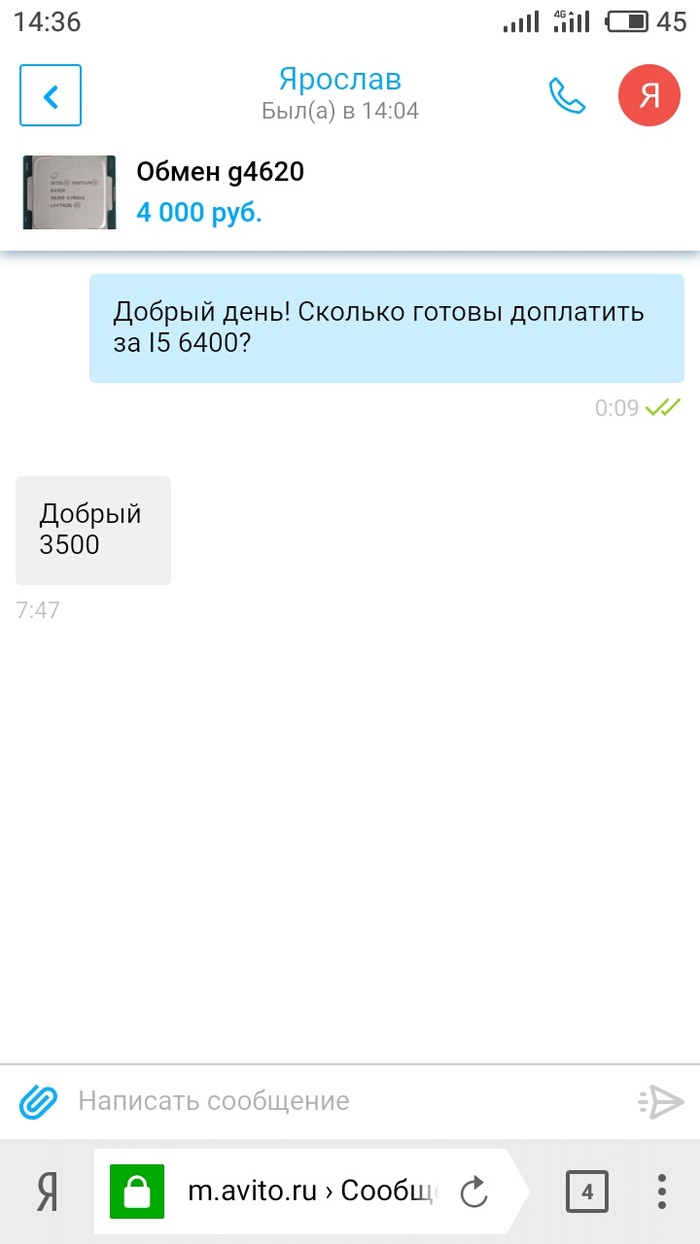
Task: Open the browser three-dot menu
Action: tap(662, 1192)
